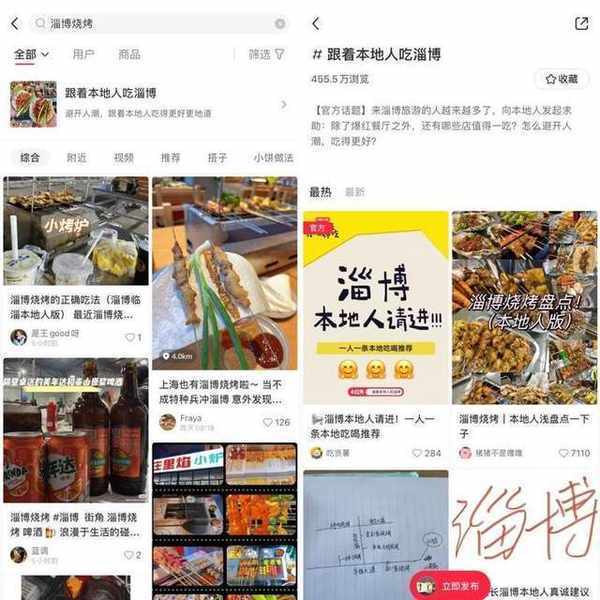
Task: Open the 筛选 filter
Action: (x=266, y=54)
